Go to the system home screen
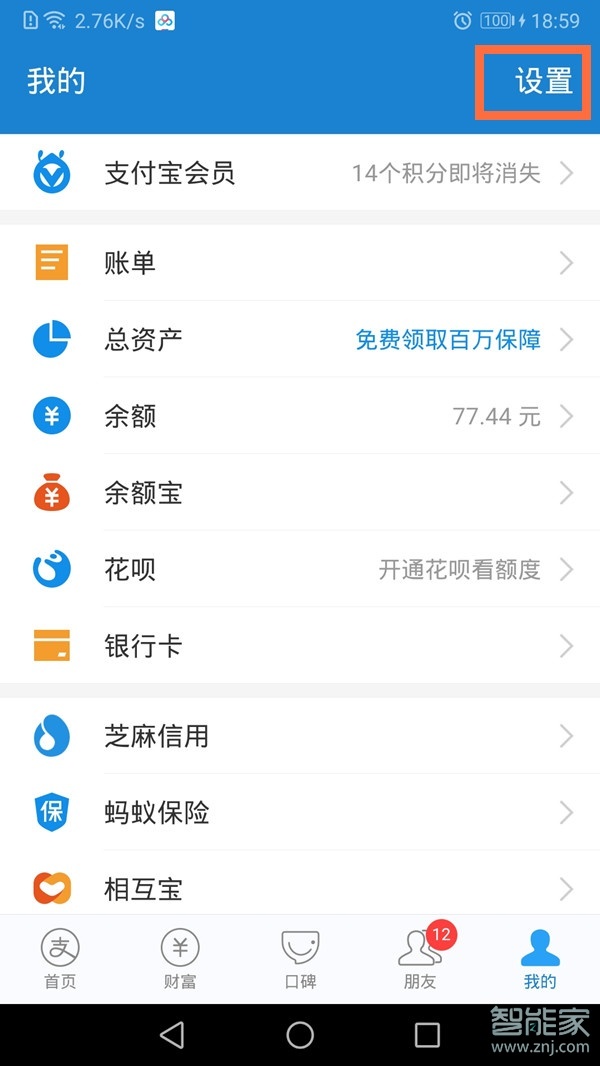The image size is (600, 1066). tap(300, 1035)
